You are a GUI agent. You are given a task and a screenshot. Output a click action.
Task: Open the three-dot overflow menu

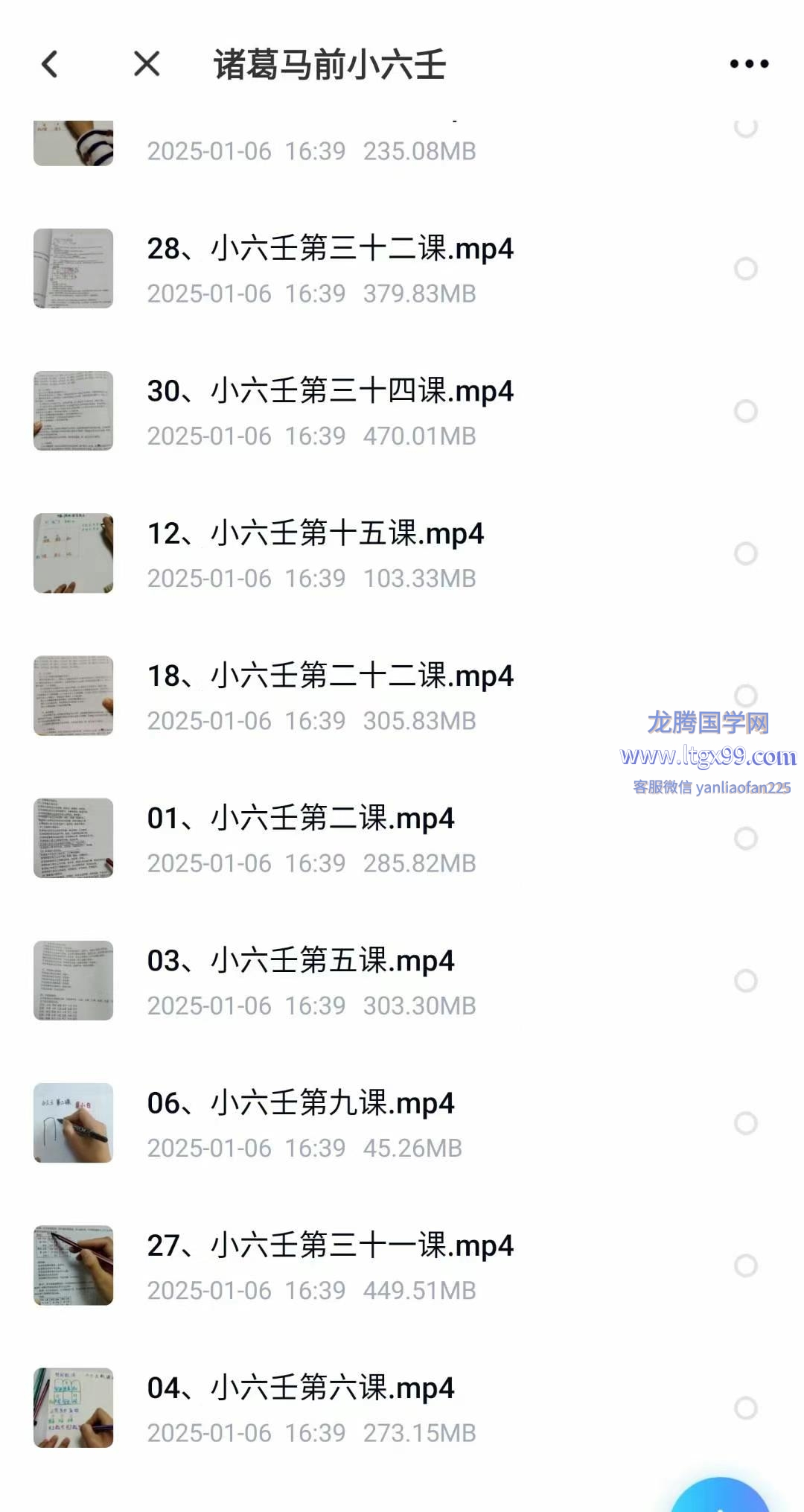(748, 64)
